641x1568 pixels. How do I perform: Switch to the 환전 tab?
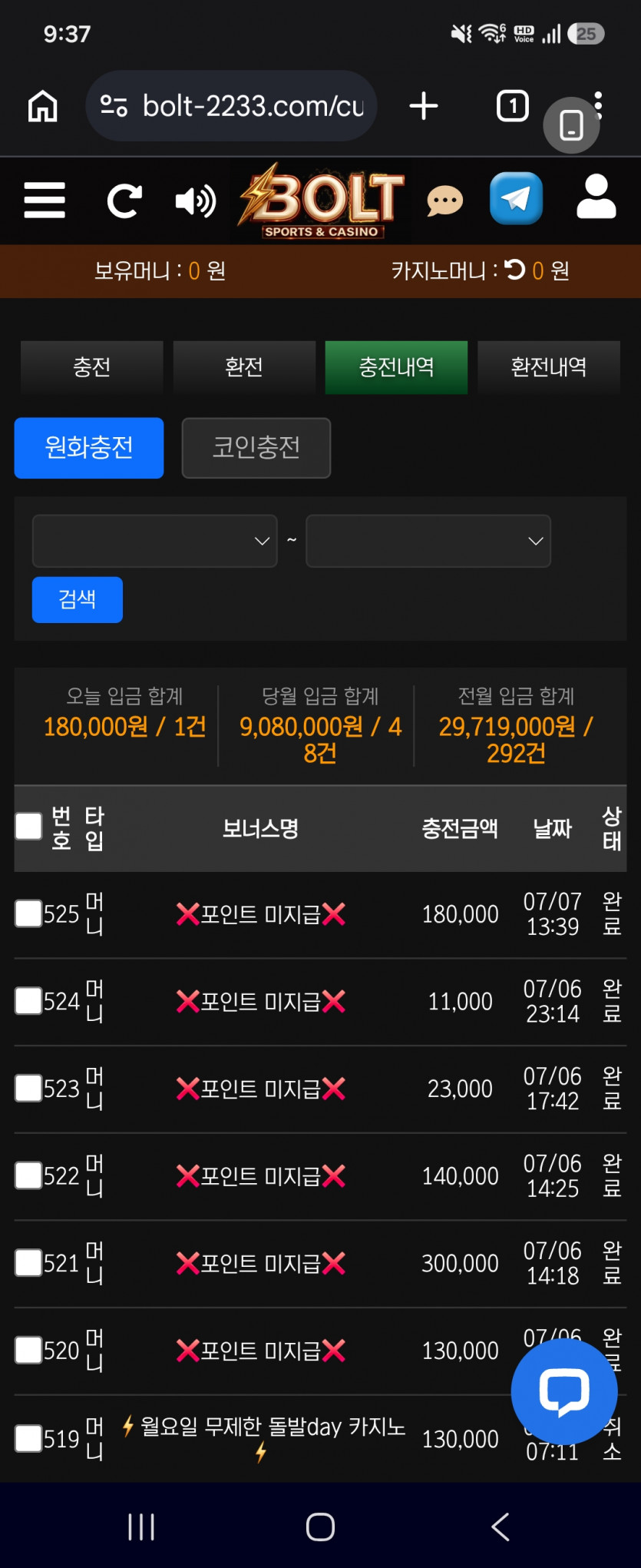(x=244, y=367)
